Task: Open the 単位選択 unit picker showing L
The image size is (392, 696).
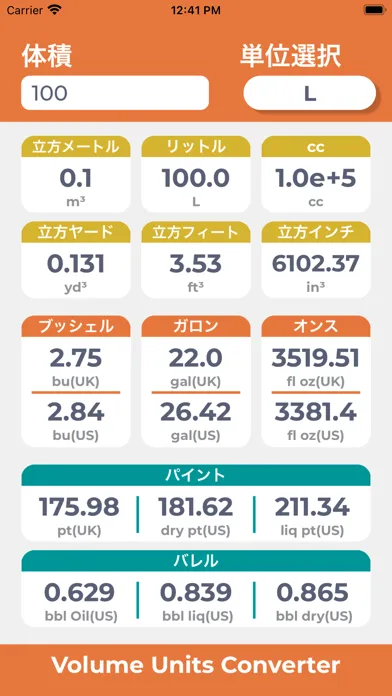Action: coord(309,93)
